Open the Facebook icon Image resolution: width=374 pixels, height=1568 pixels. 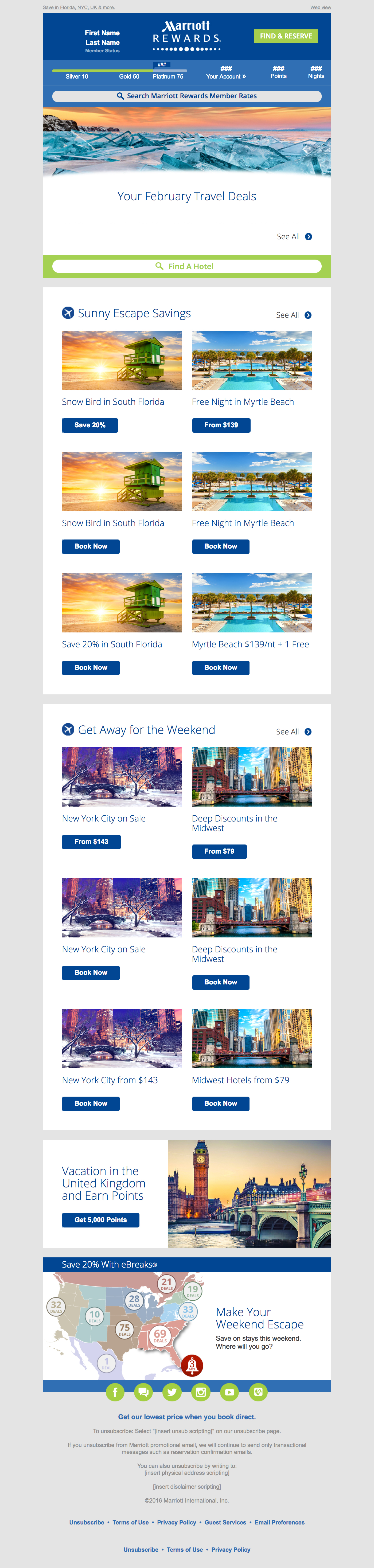[115, 1392]
